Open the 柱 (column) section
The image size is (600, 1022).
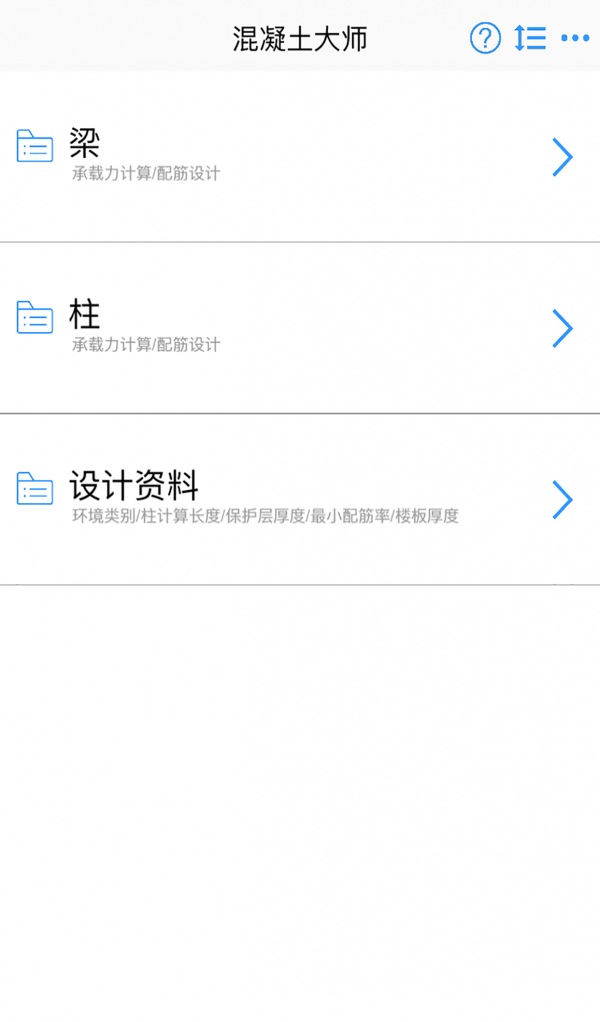click(300, 328)
